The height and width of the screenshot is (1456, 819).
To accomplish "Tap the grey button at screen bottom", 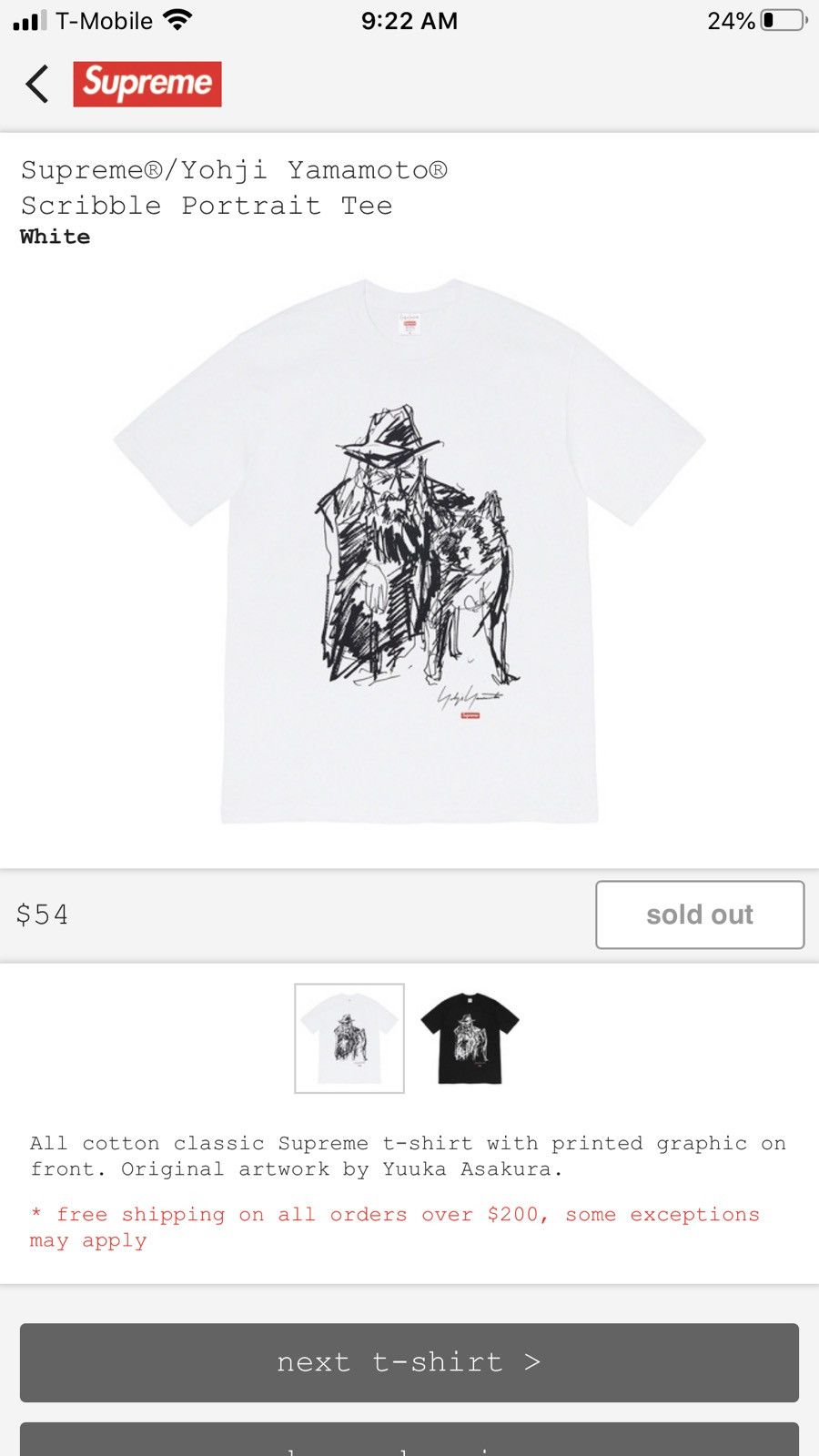I will pyautogui.click(x=409, y=1442).
